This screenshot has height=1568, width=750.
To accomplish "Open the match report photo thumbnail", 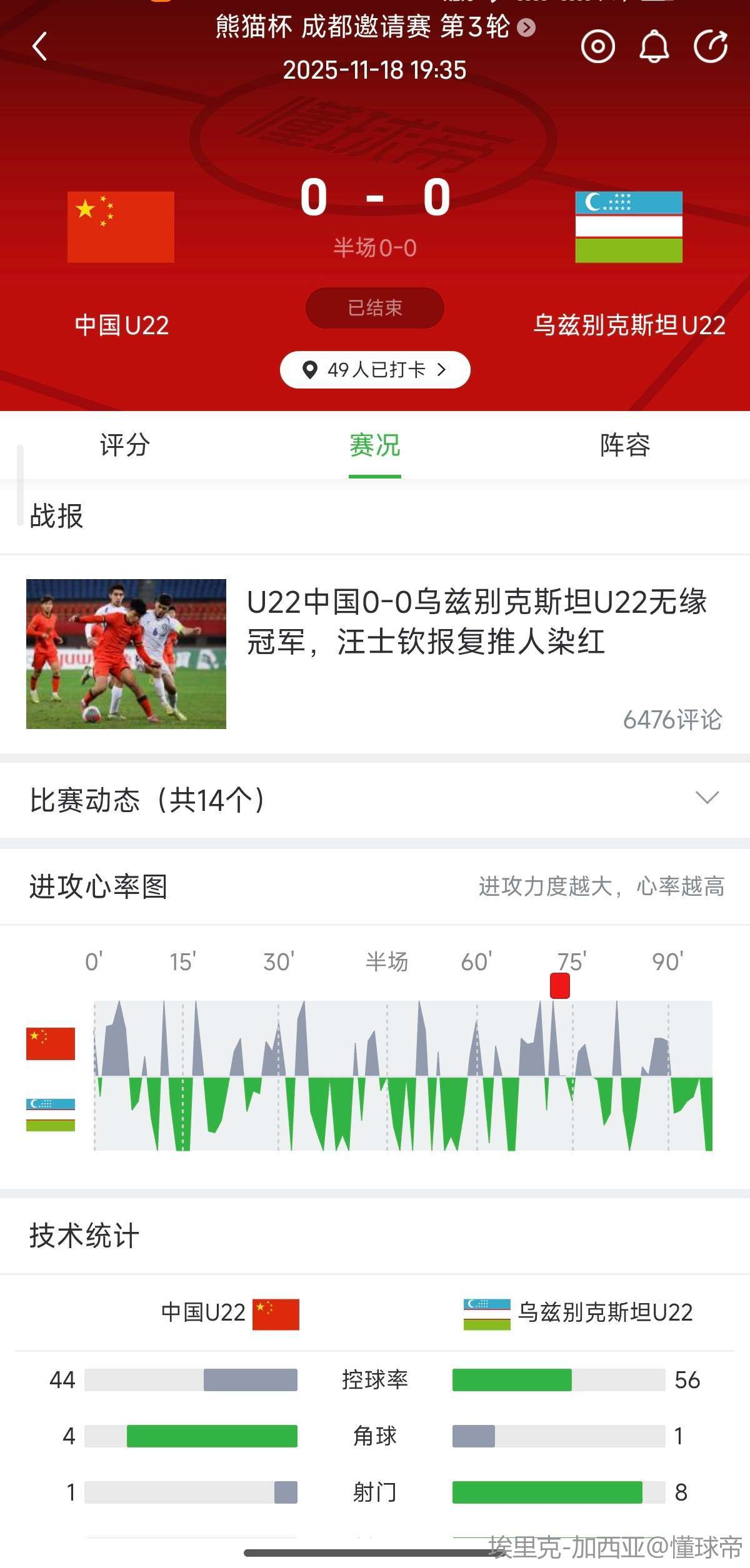I will [x=126, y=653].
